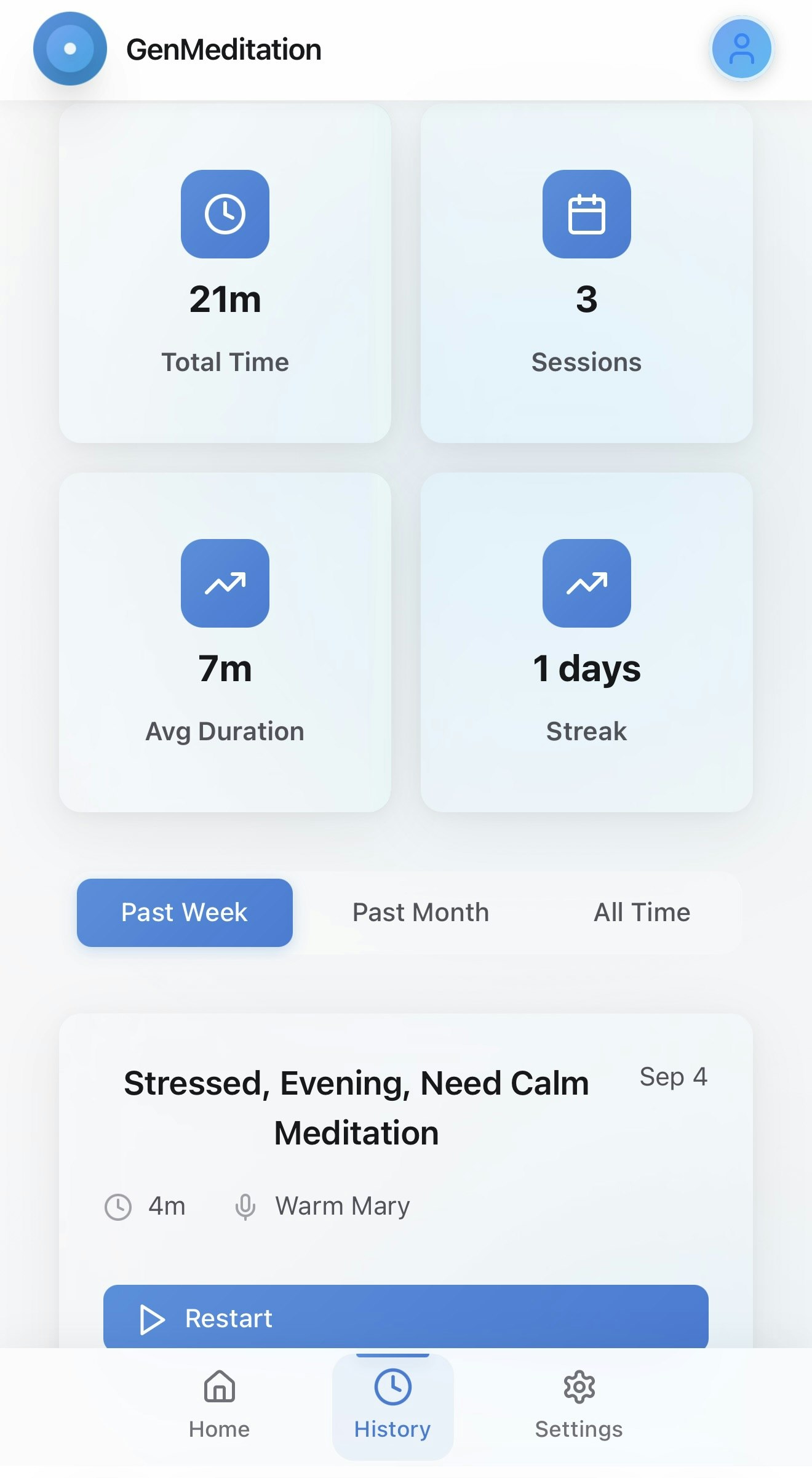Switch to Past Month filter
Screen dimensions: 812x1478
tap(421, 913)
